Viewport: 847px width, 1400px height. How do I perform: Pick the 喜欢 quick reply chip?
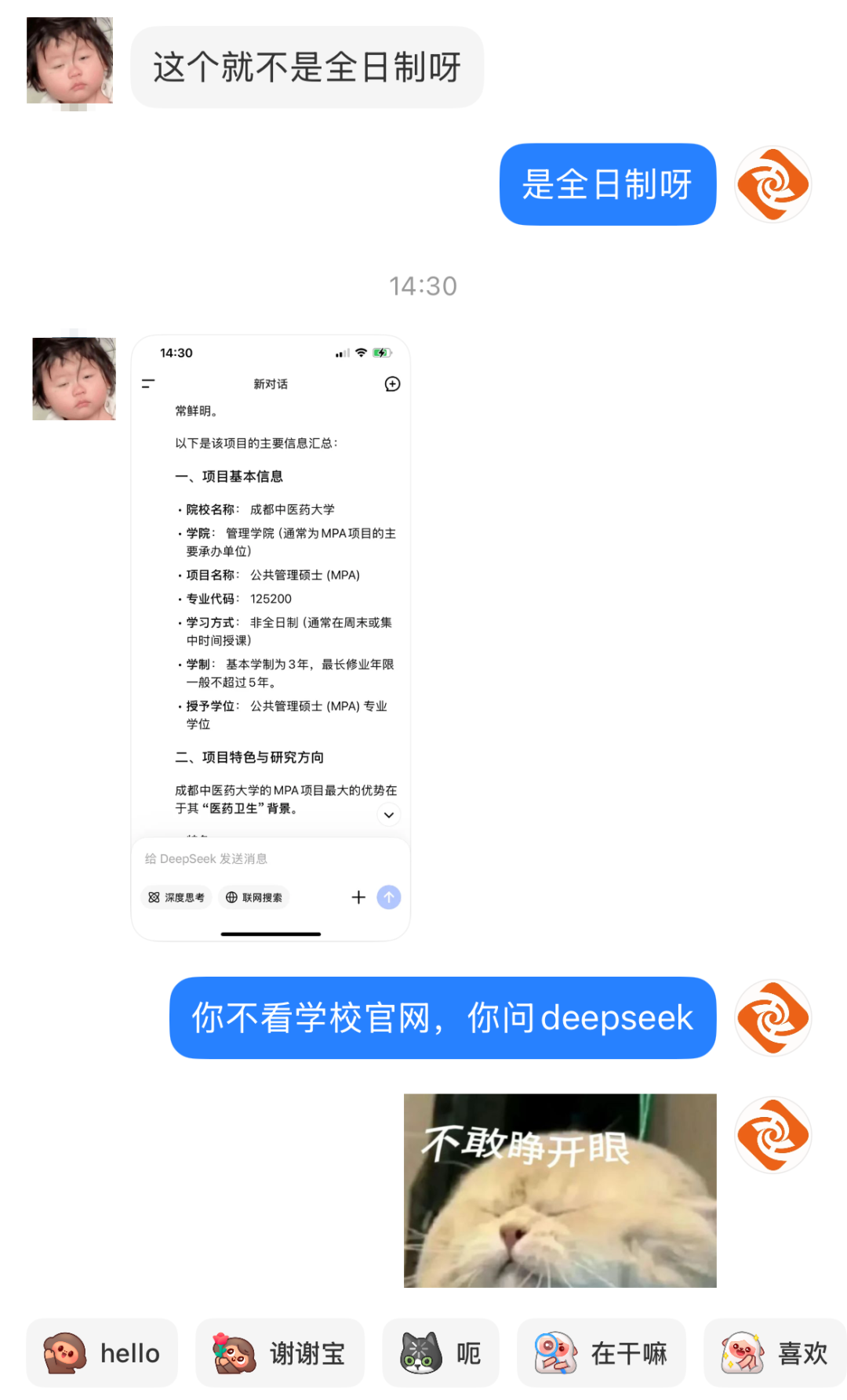click(775, 1353)
